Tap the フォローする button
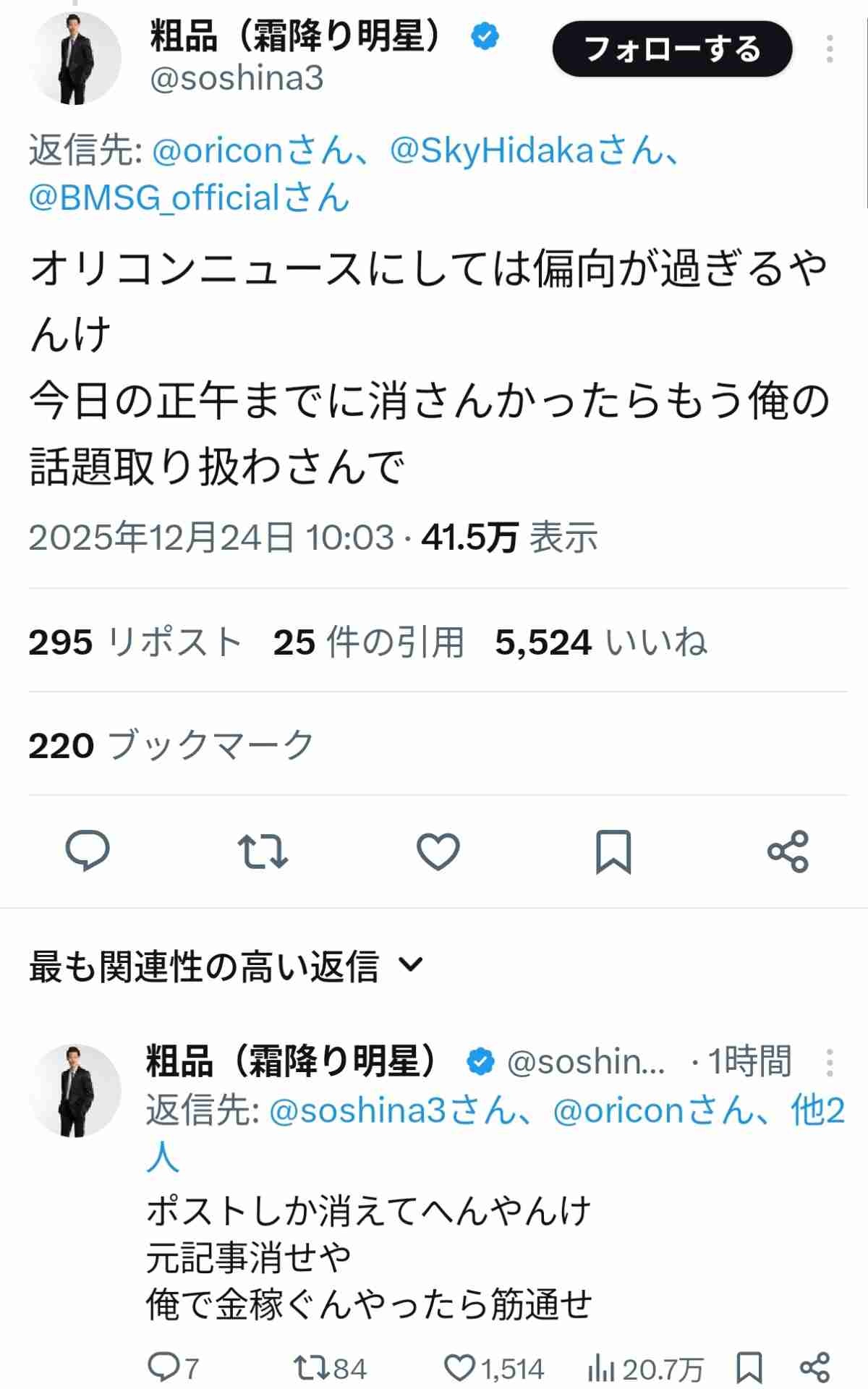Image resolution: width=868 pixels, height=1389 pixels. coord(672,49)
